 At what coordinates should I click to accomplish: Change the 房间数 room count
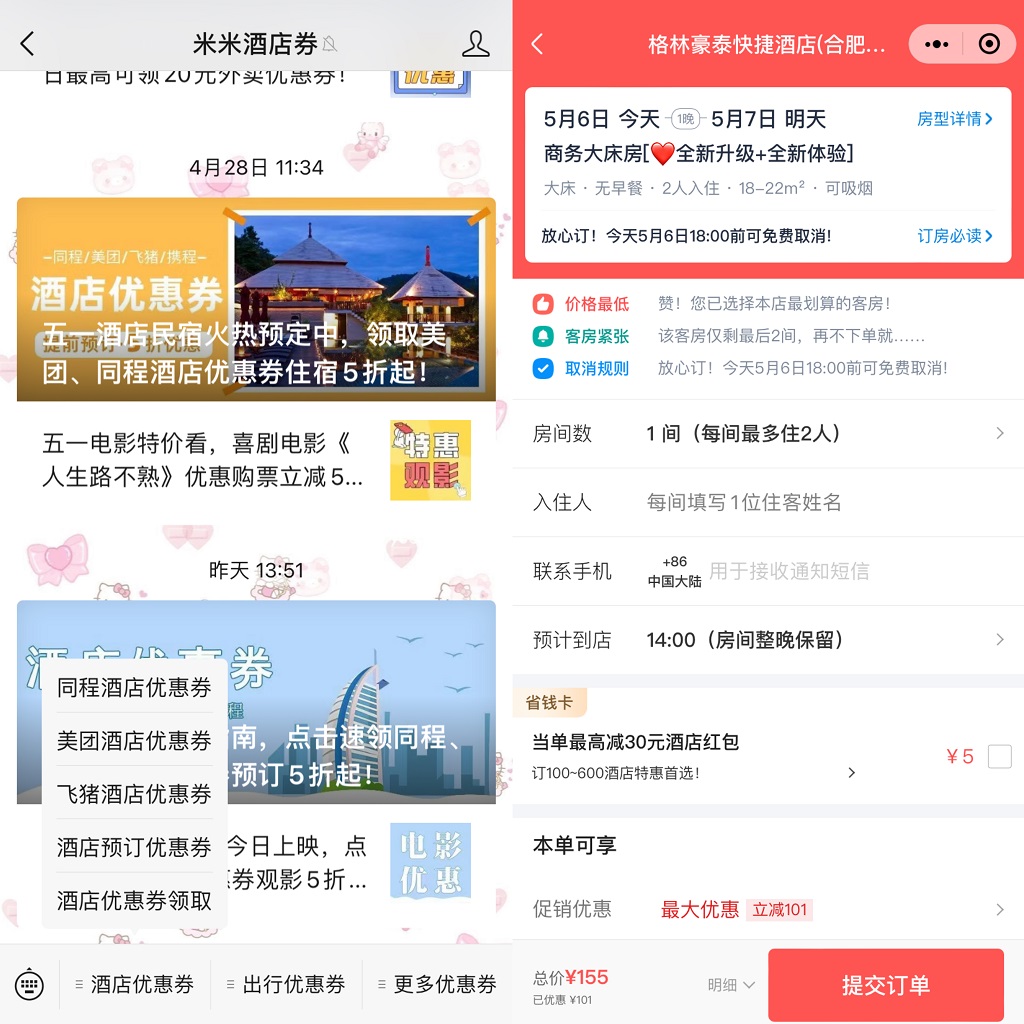(x=820, y=434)
